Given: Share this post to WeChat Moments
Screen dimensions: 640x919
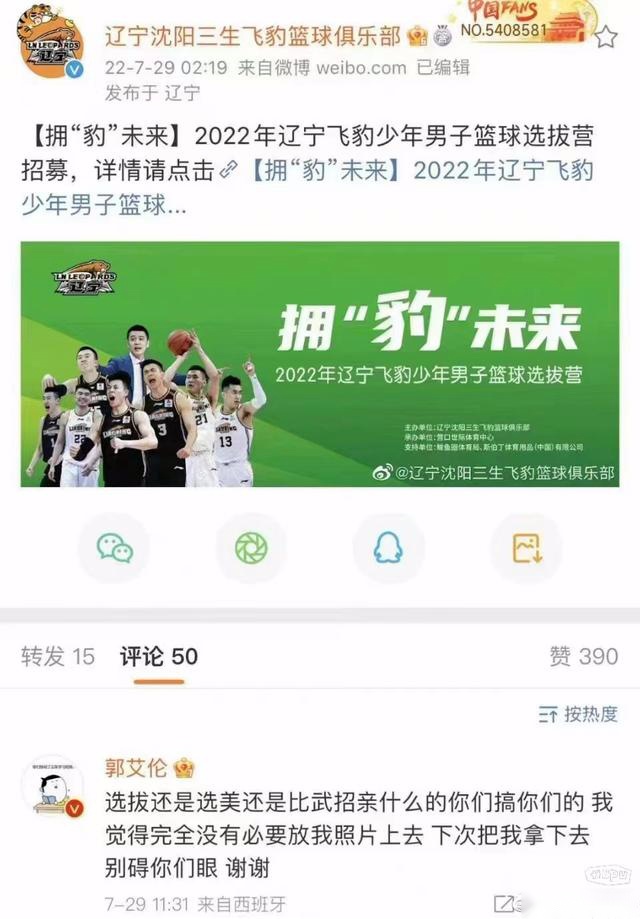Looking at the screenshot, I should point(251,547).
